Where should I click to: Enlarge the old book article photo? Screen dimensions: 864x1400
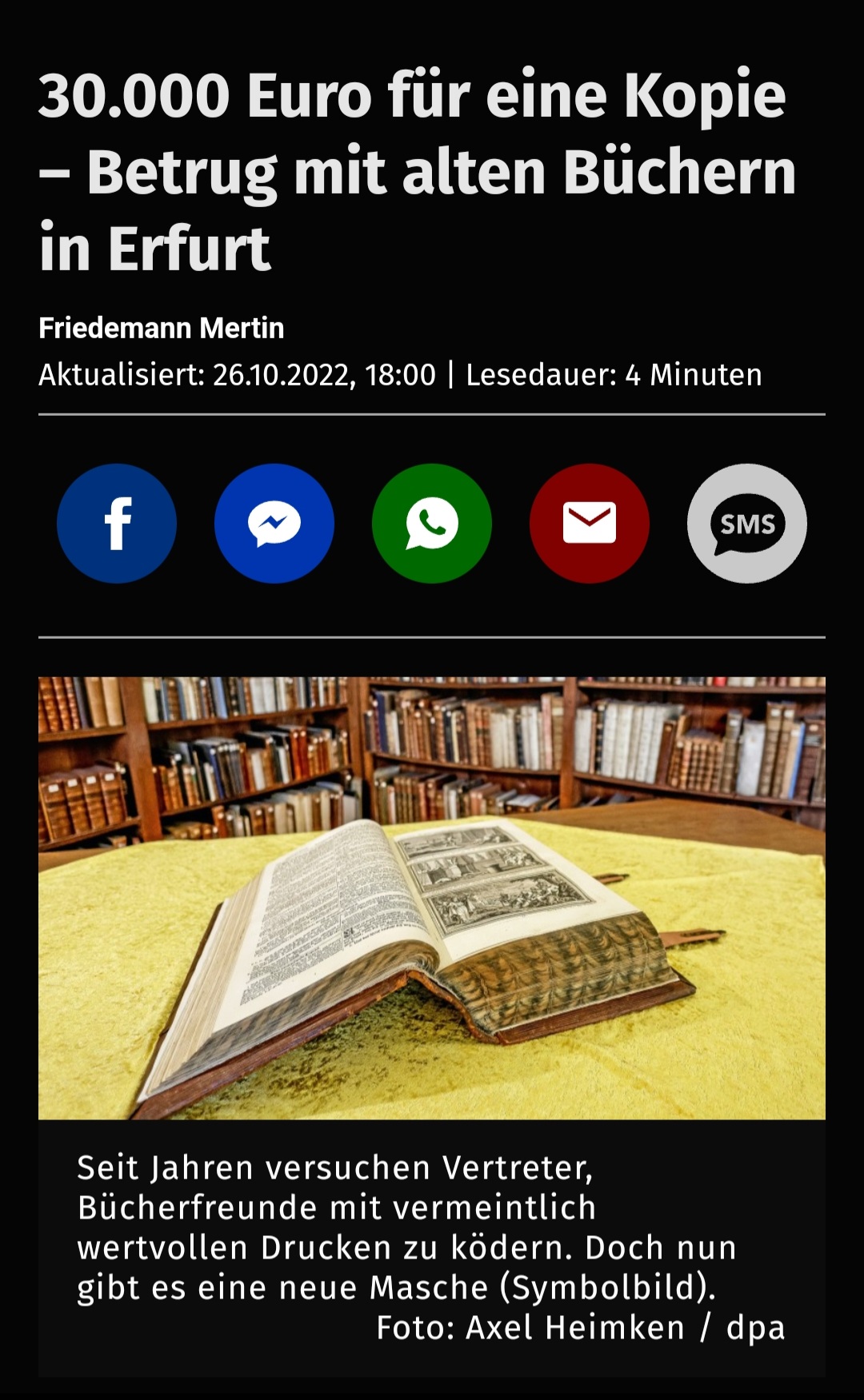click(x=432, y=898)
